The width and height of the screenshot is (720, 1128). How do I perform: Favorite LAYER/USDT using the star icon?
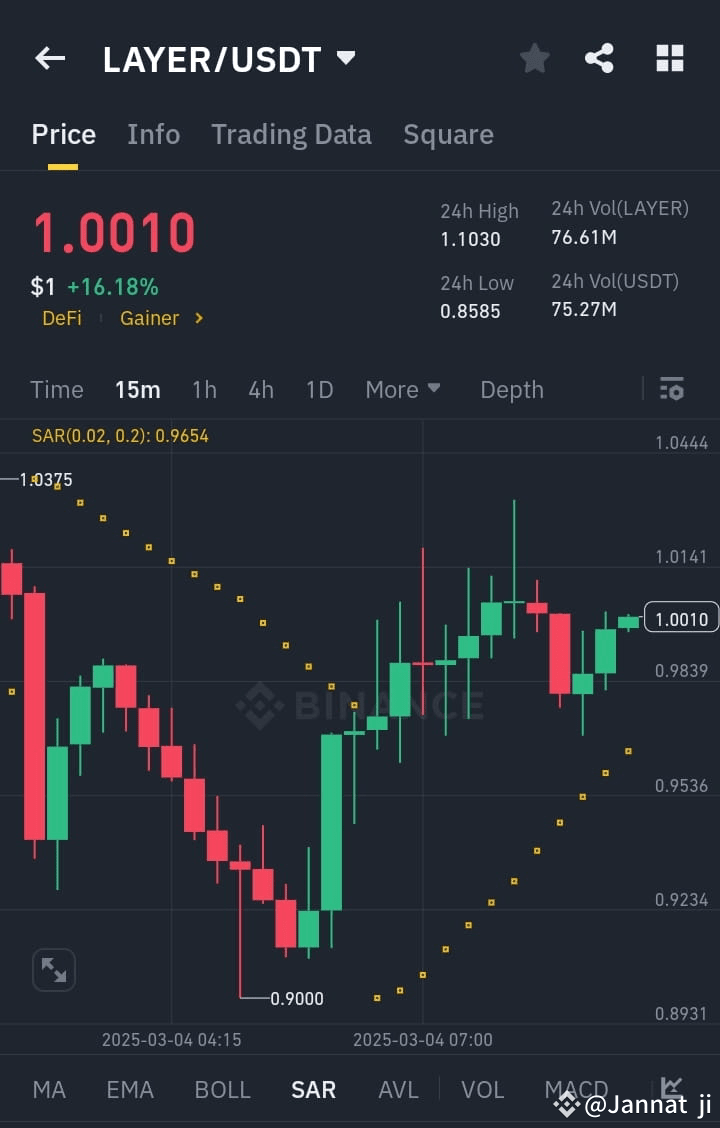pyautogui.click(x=534, y=58)
